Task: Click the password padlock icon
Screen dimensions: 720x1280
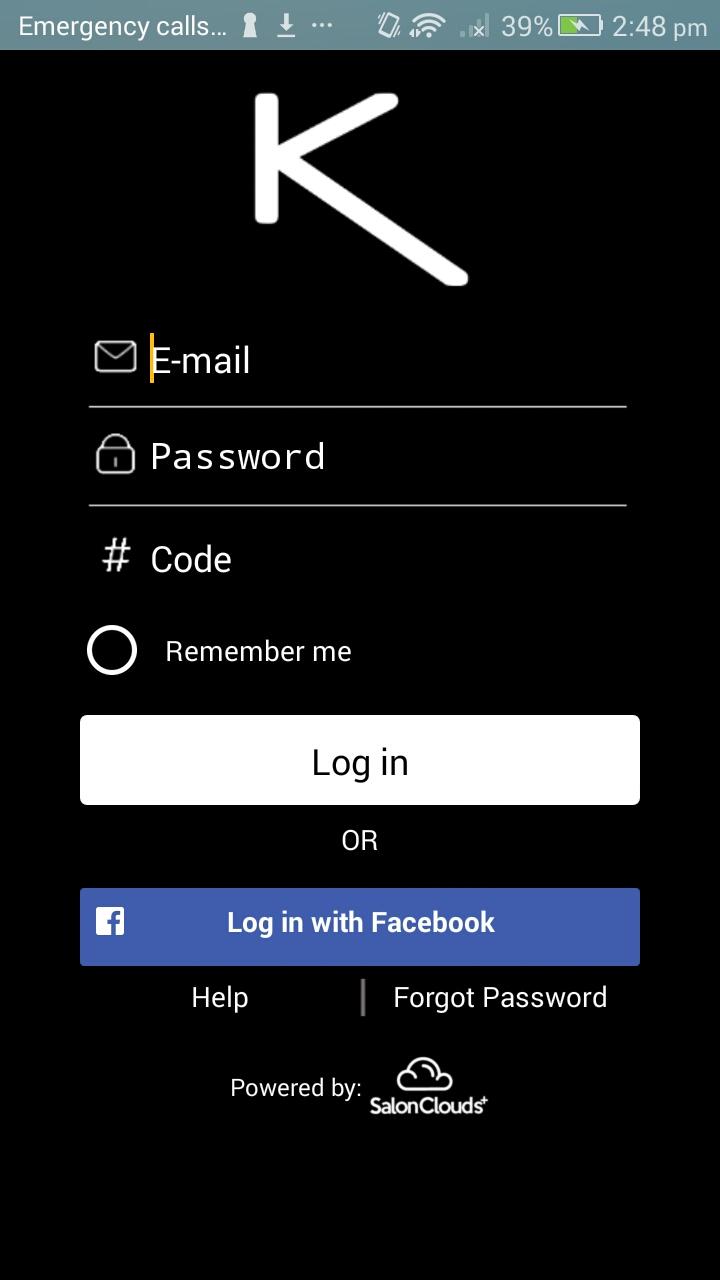Action: pos(114,455)
